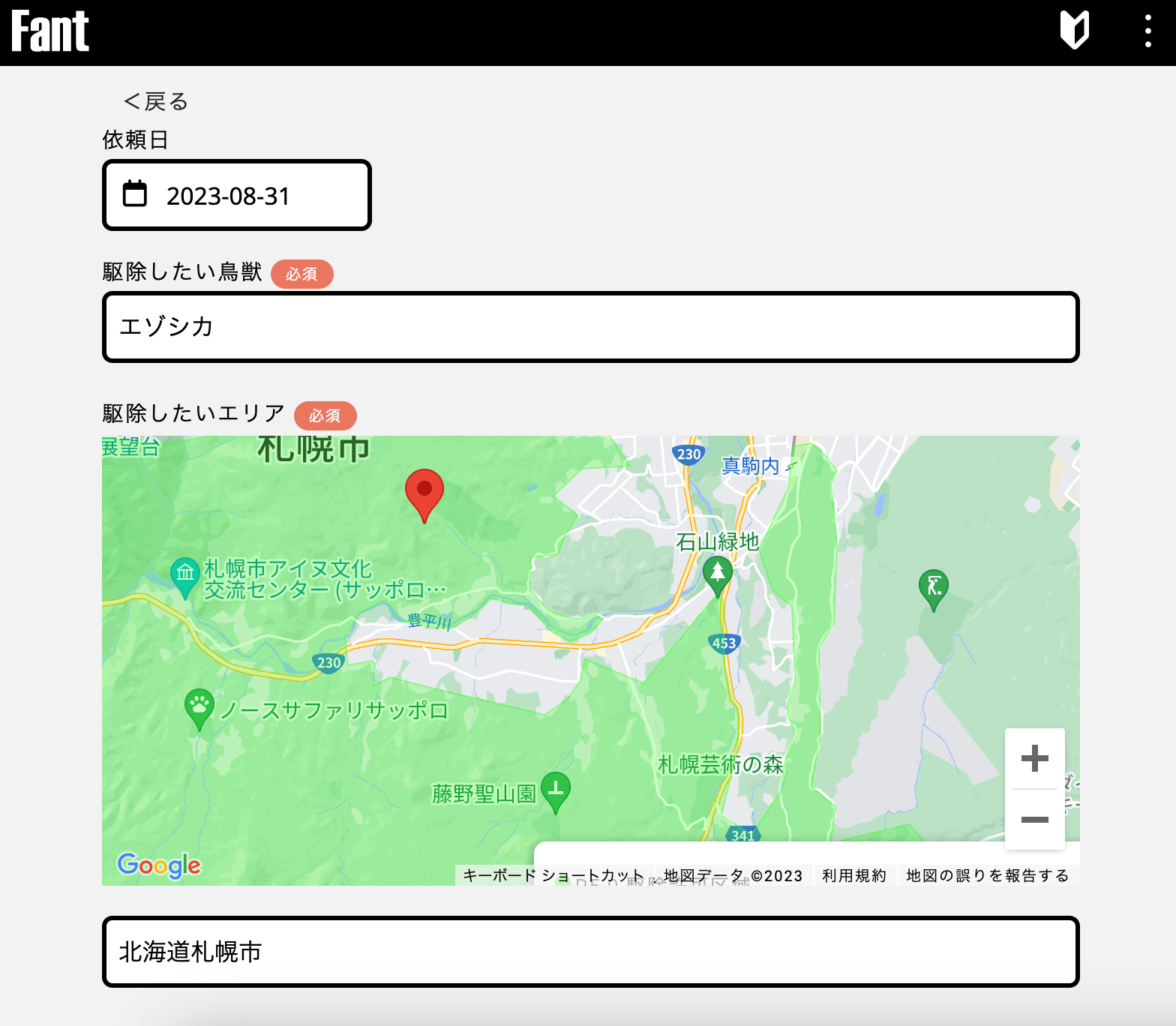Select ノースサファリサッポロ place marker
1176x1026 pixels.
point(199,706)
